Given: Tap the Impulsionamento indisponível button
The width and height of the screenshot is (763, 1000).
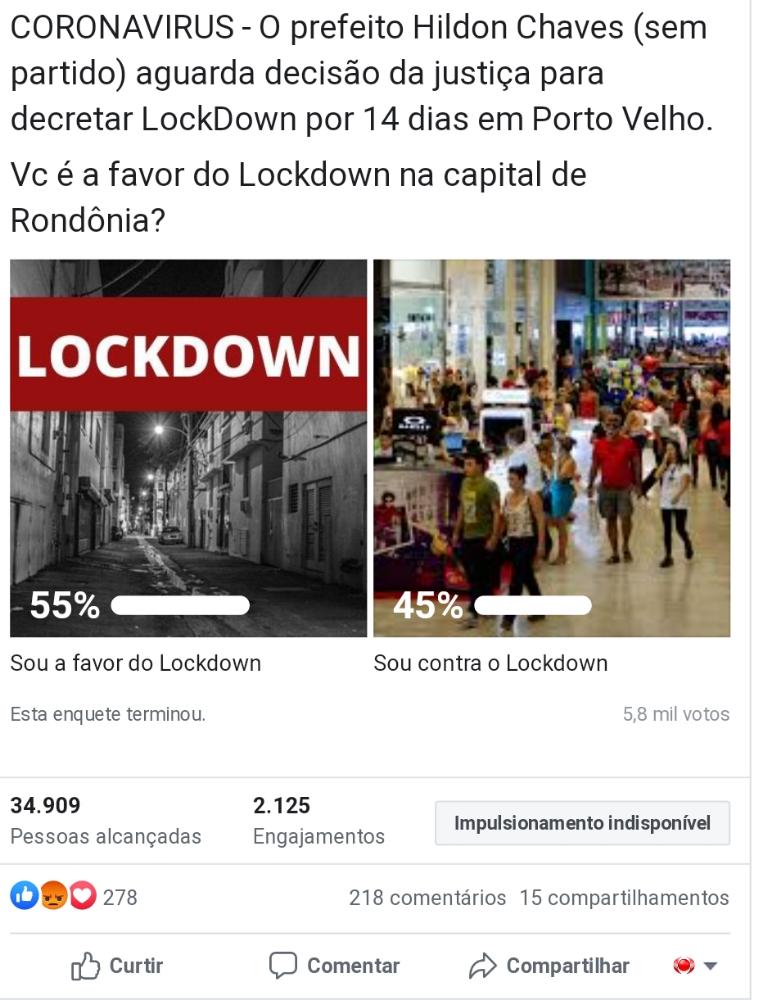Looking at the screenshot, I should [x=582, y=823].
